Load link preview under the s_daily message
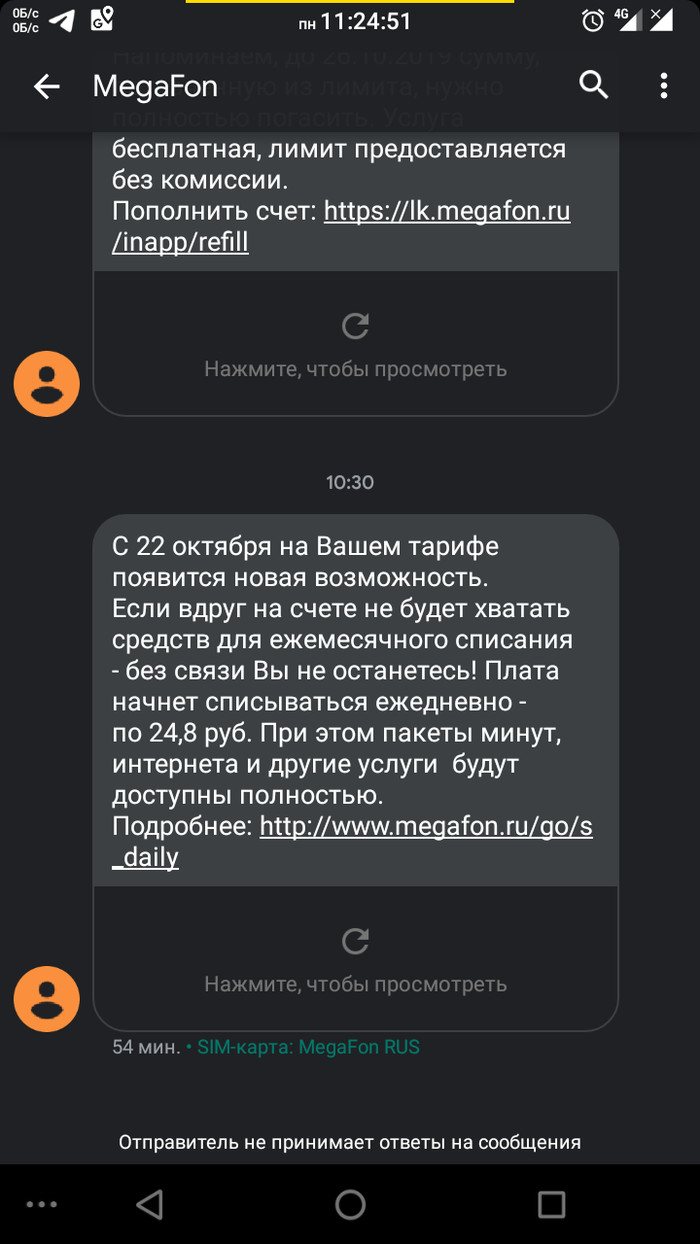 coord(355,958)
